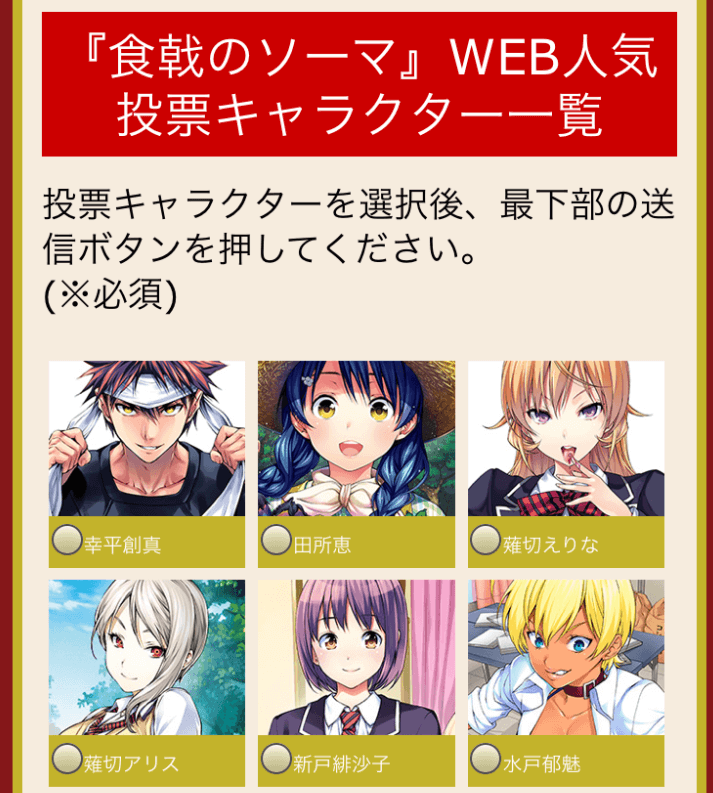Viewport: 713px width, 793px height.
Task: Select 新戸緋沙子 in the character poll
Action: (276, 759)
